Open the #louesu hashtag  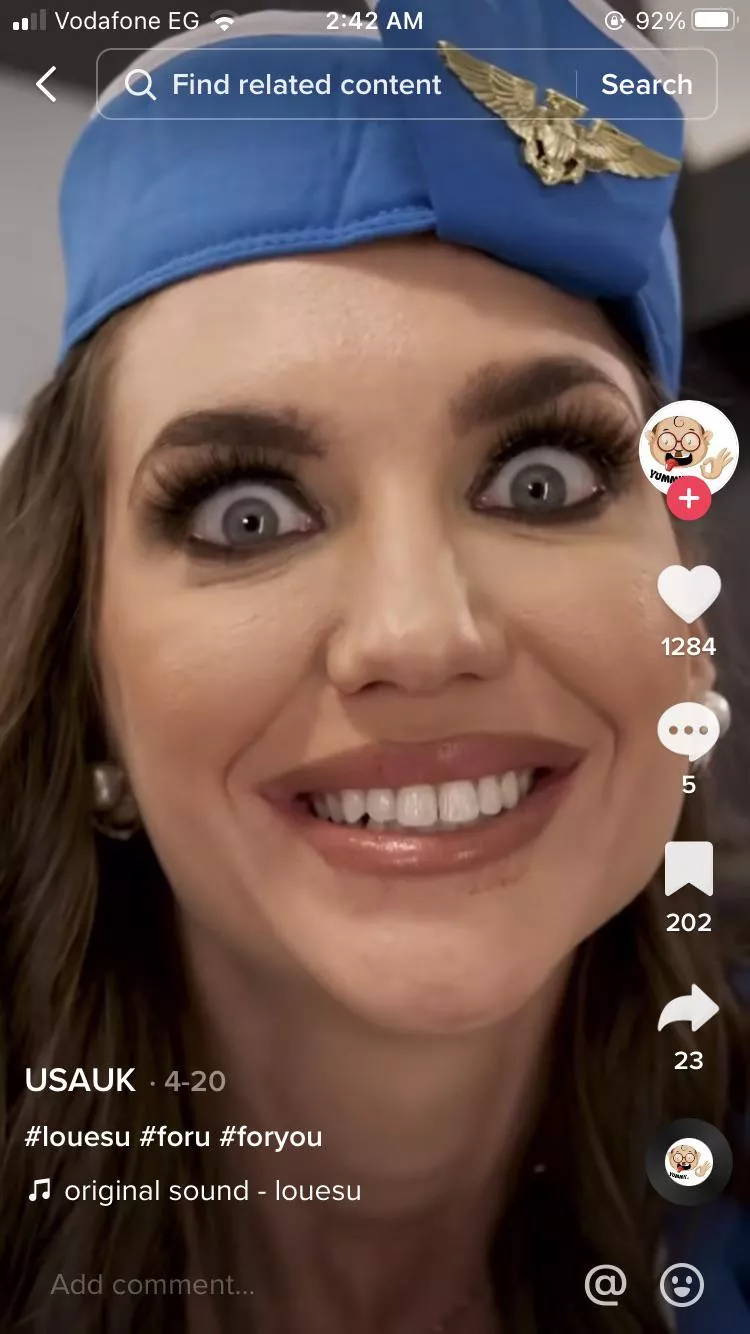click(75, 1137)
